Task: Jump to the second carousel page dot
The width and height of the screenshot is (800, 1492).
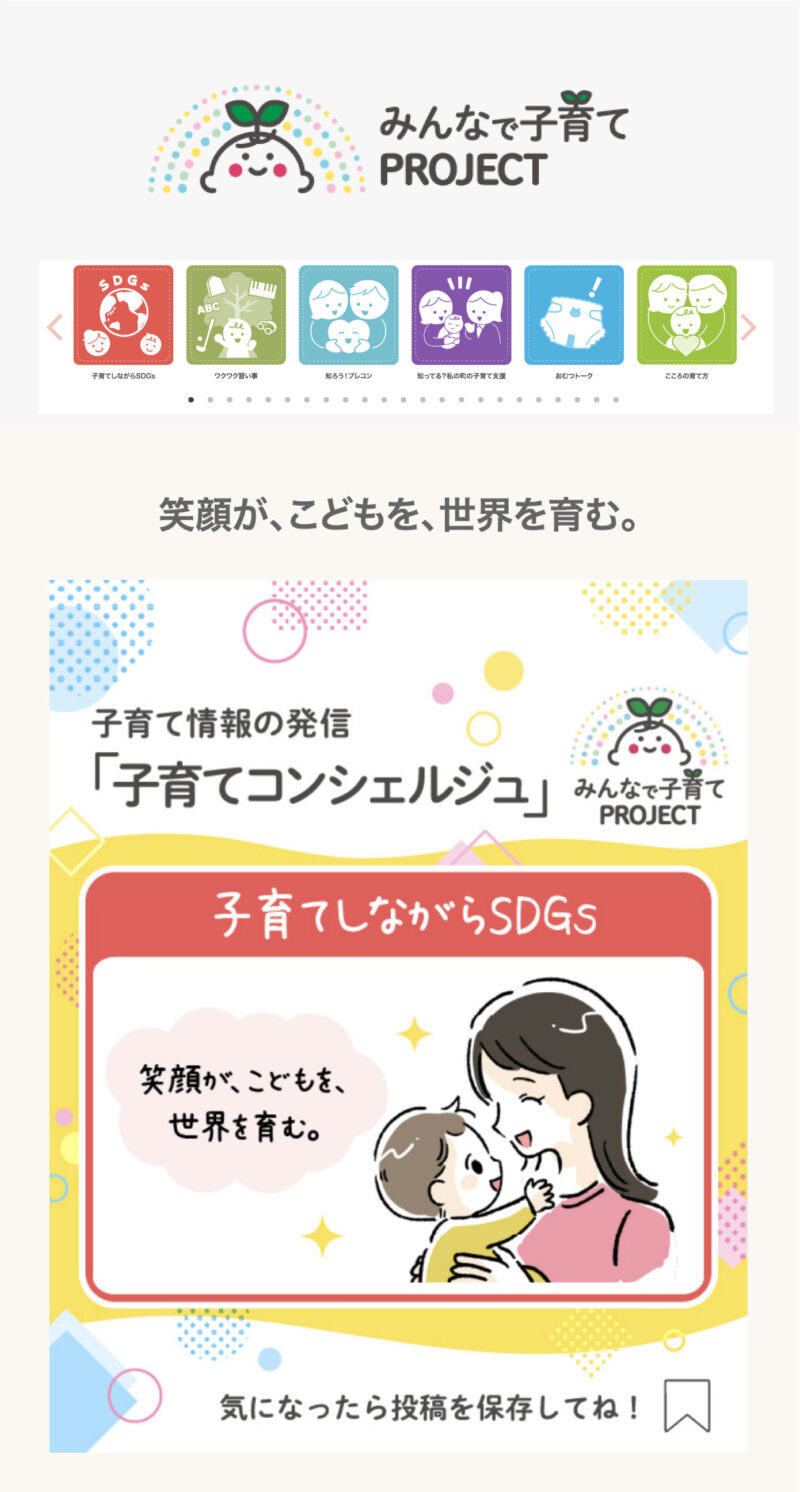Action: 210,399
